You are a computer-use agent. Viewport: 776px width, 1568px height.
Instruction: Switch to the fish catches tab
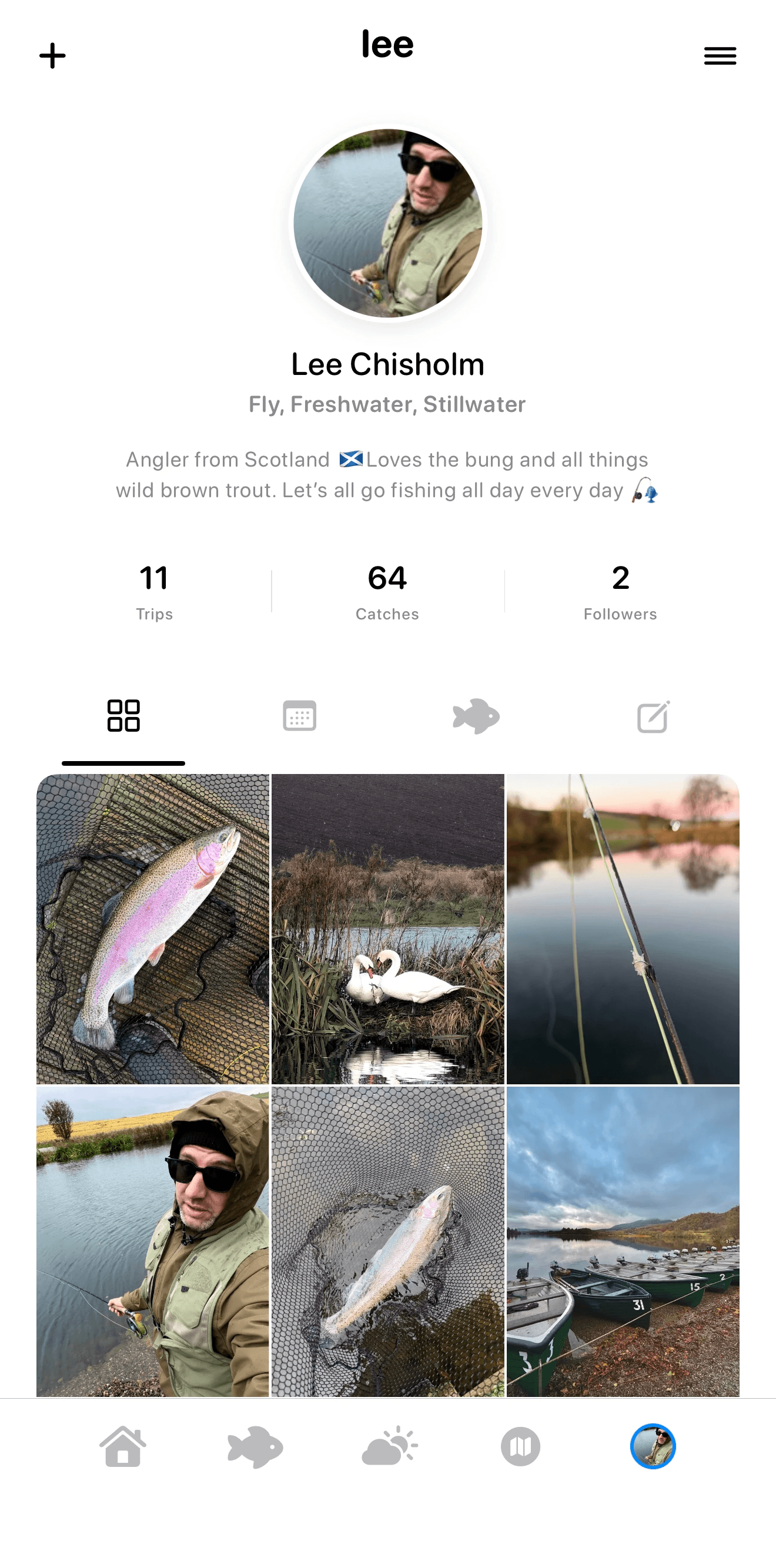[x=476, y=716]
